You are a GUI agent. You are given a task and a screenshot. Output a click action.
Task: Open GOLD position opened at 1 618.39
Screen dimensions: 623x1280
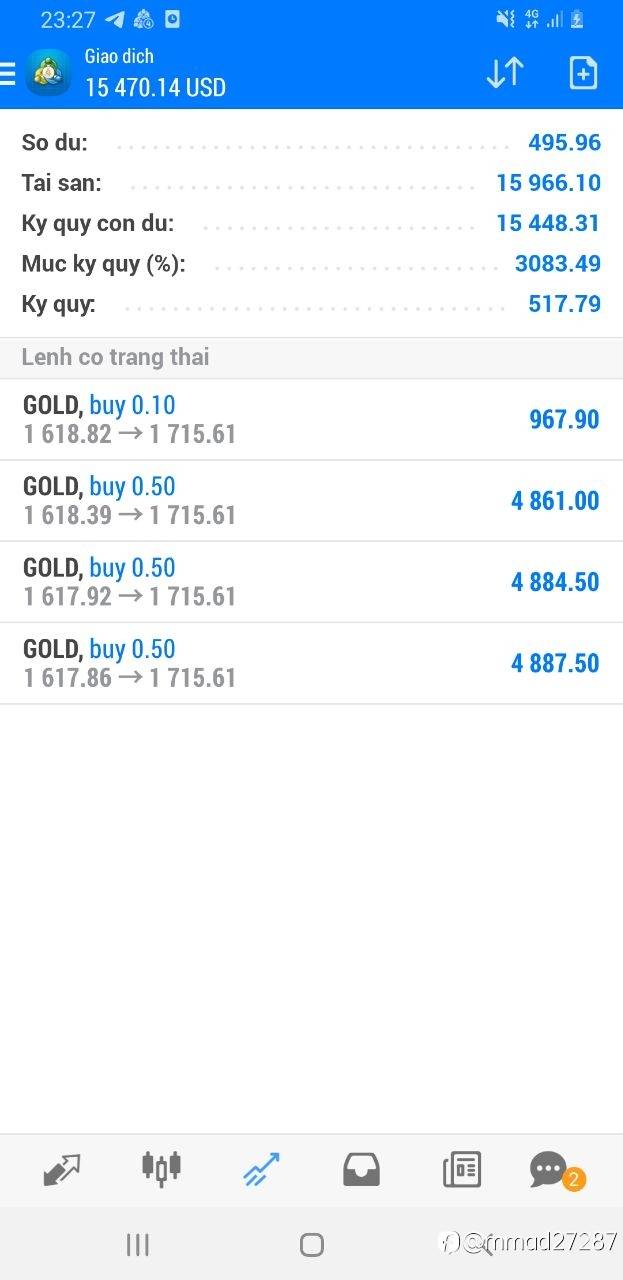coord(311,501)
